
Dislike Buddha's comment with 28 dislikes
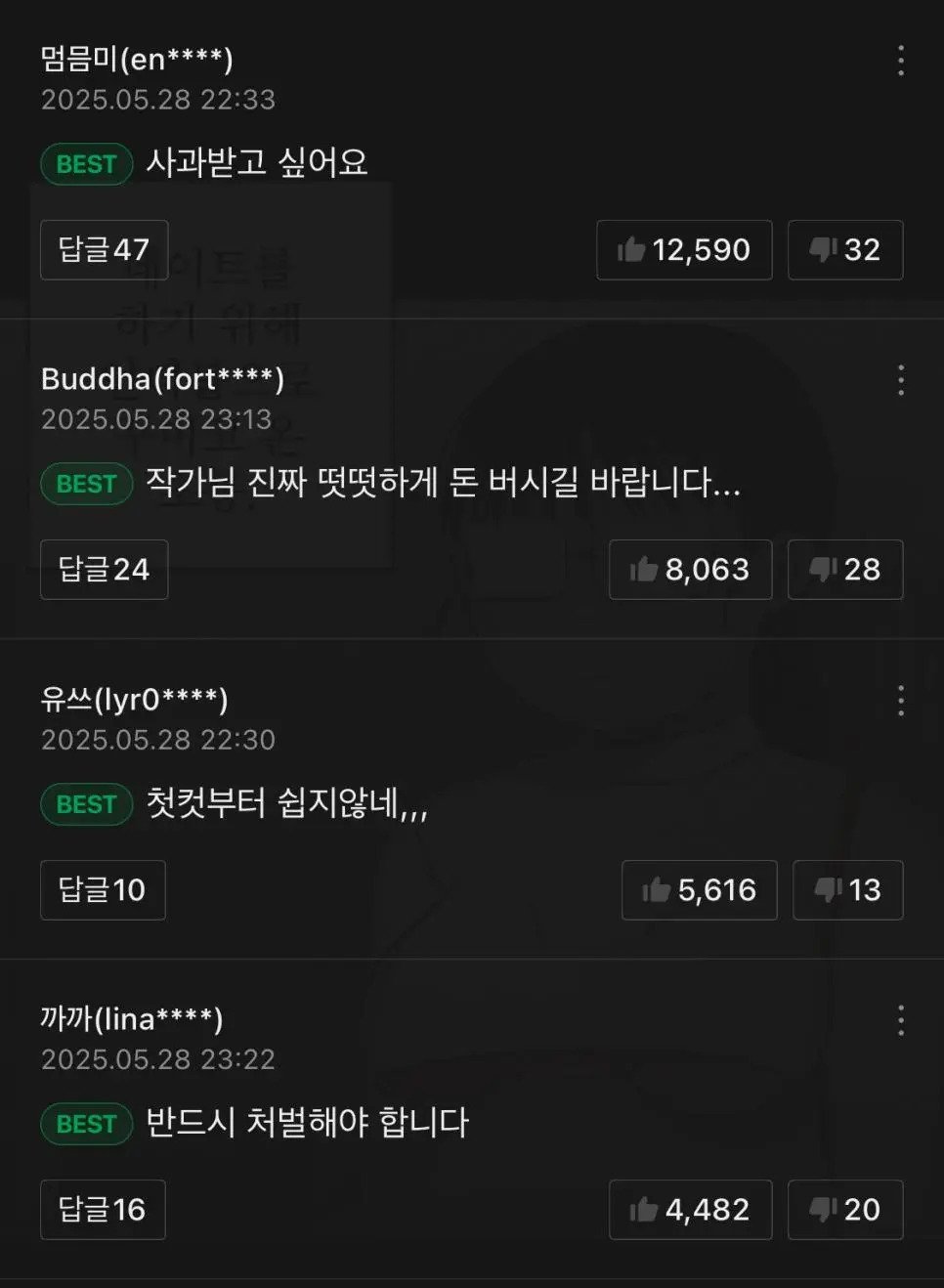(x=845, y=570)
